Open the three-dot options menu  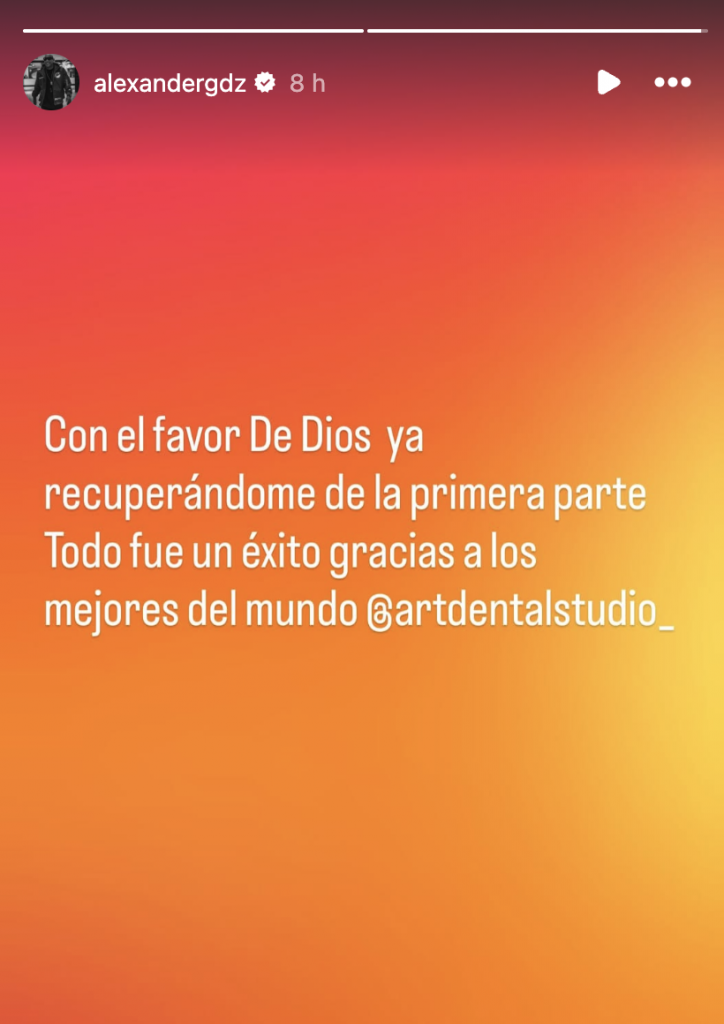coord(672,83)
